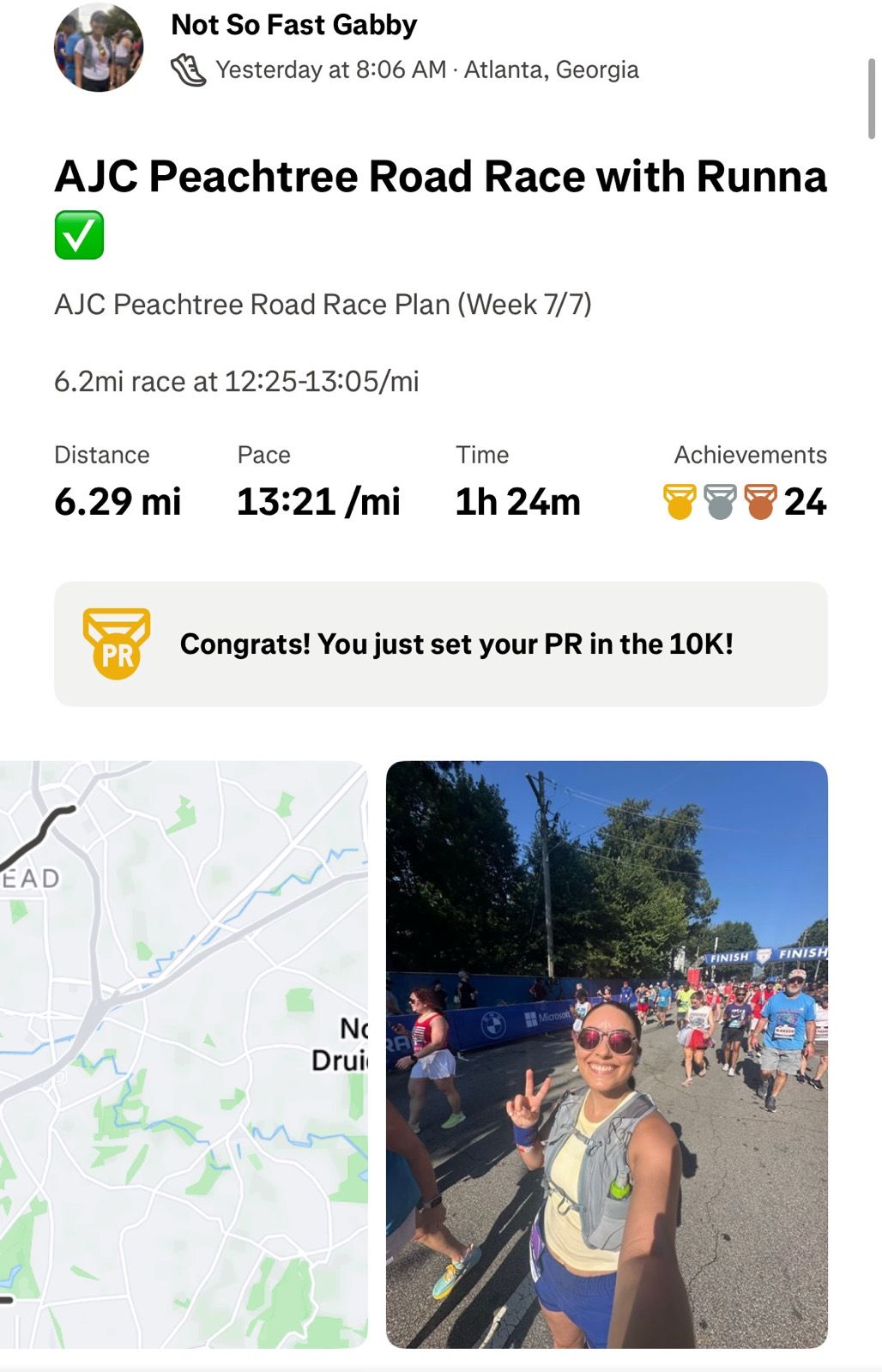Open the 10K PR congrats banner
882x1372 pixels.
440,644
